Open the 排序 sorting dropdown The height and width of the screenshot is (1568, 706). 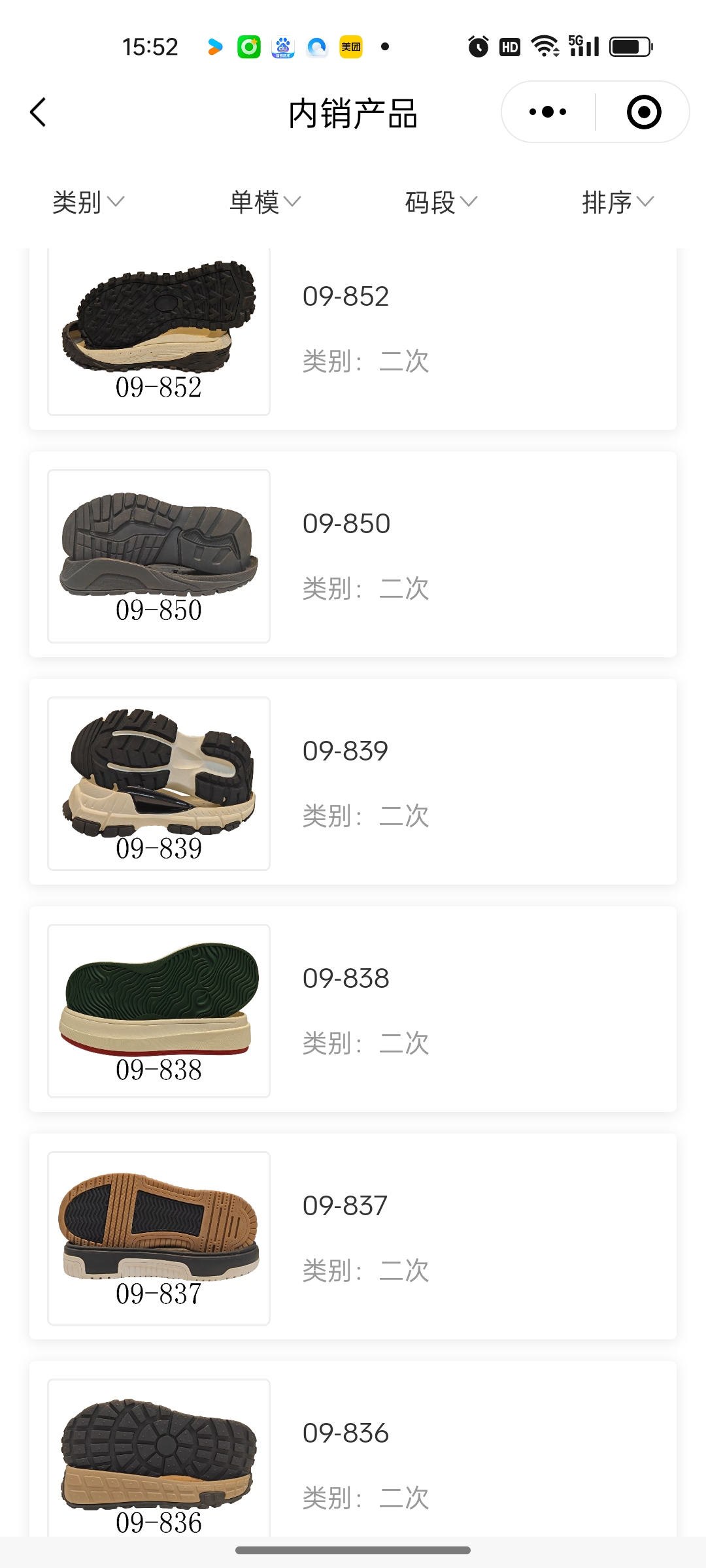[618, 202]
